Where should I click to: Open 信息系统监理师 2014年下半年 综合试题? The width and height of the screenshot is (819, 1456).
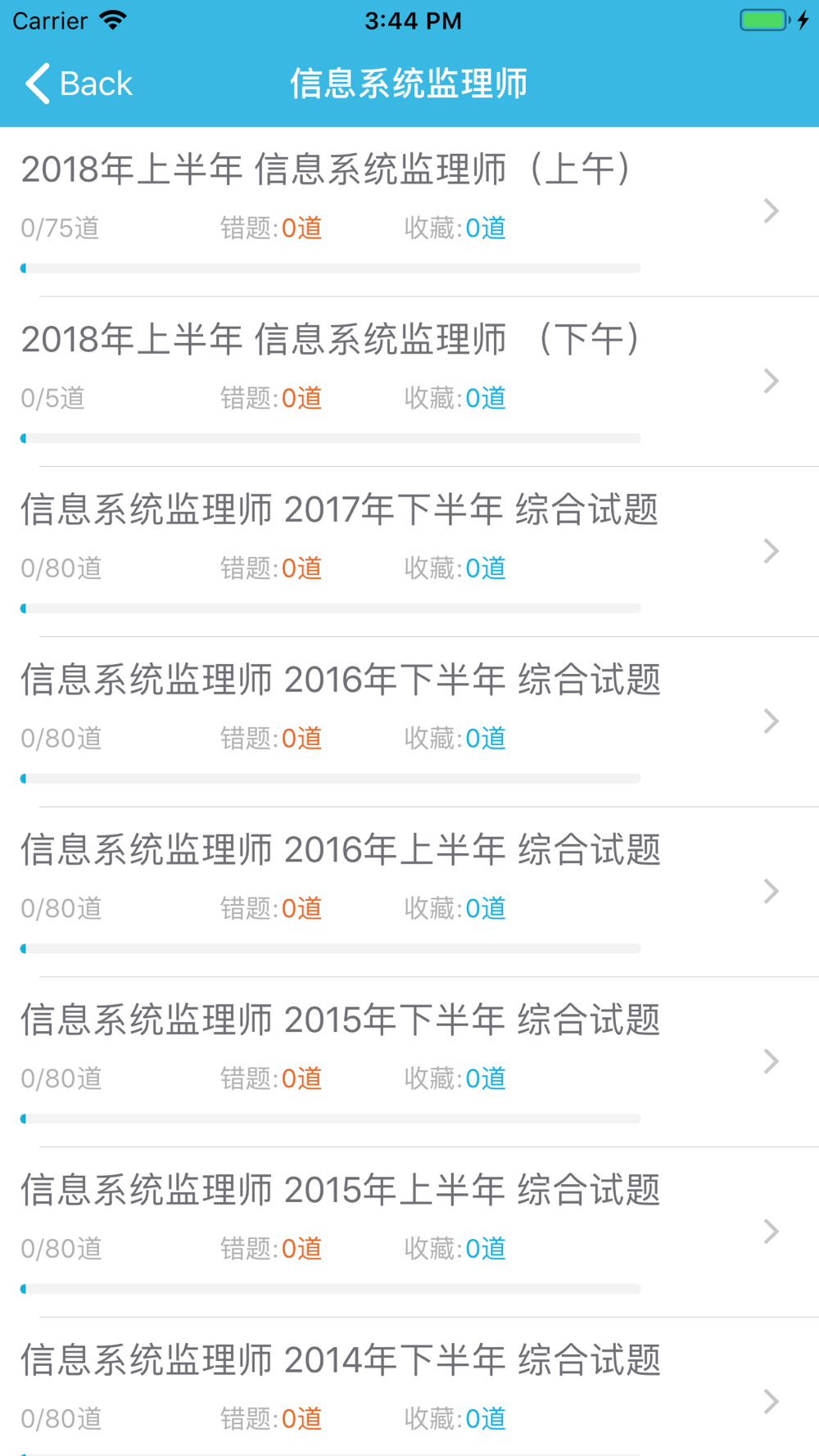[x=409, y=1387]
